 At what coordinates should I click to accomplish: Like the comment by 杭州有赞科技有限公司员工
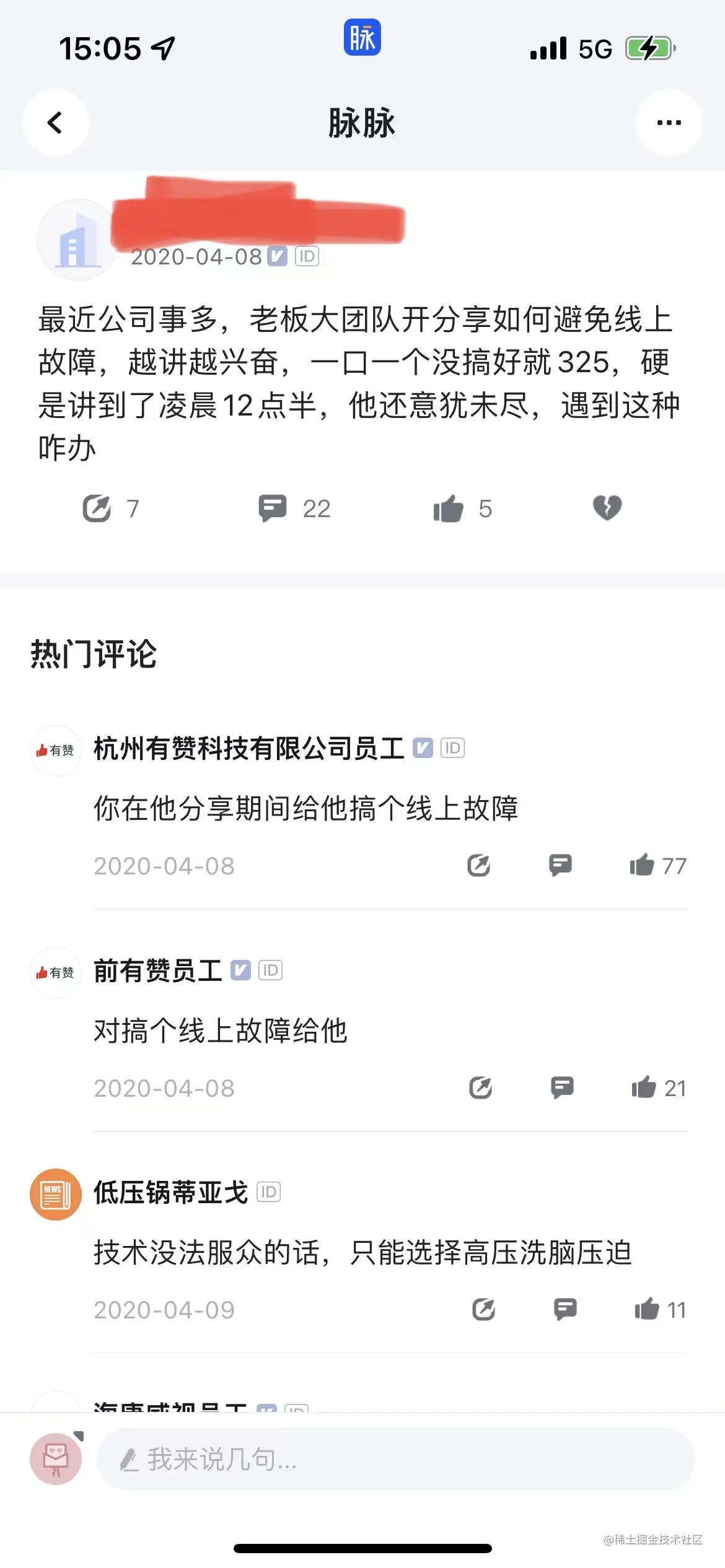643,865
